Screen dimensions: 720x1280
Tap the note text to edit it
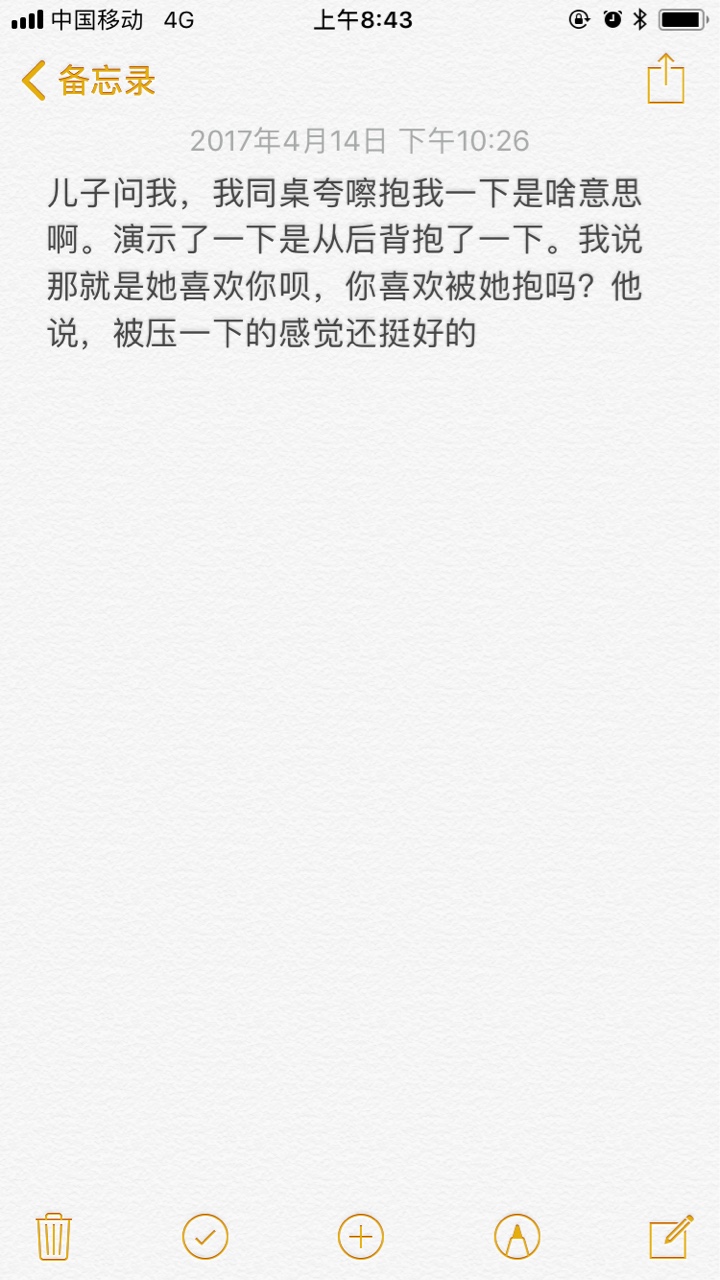click(345, 264)
